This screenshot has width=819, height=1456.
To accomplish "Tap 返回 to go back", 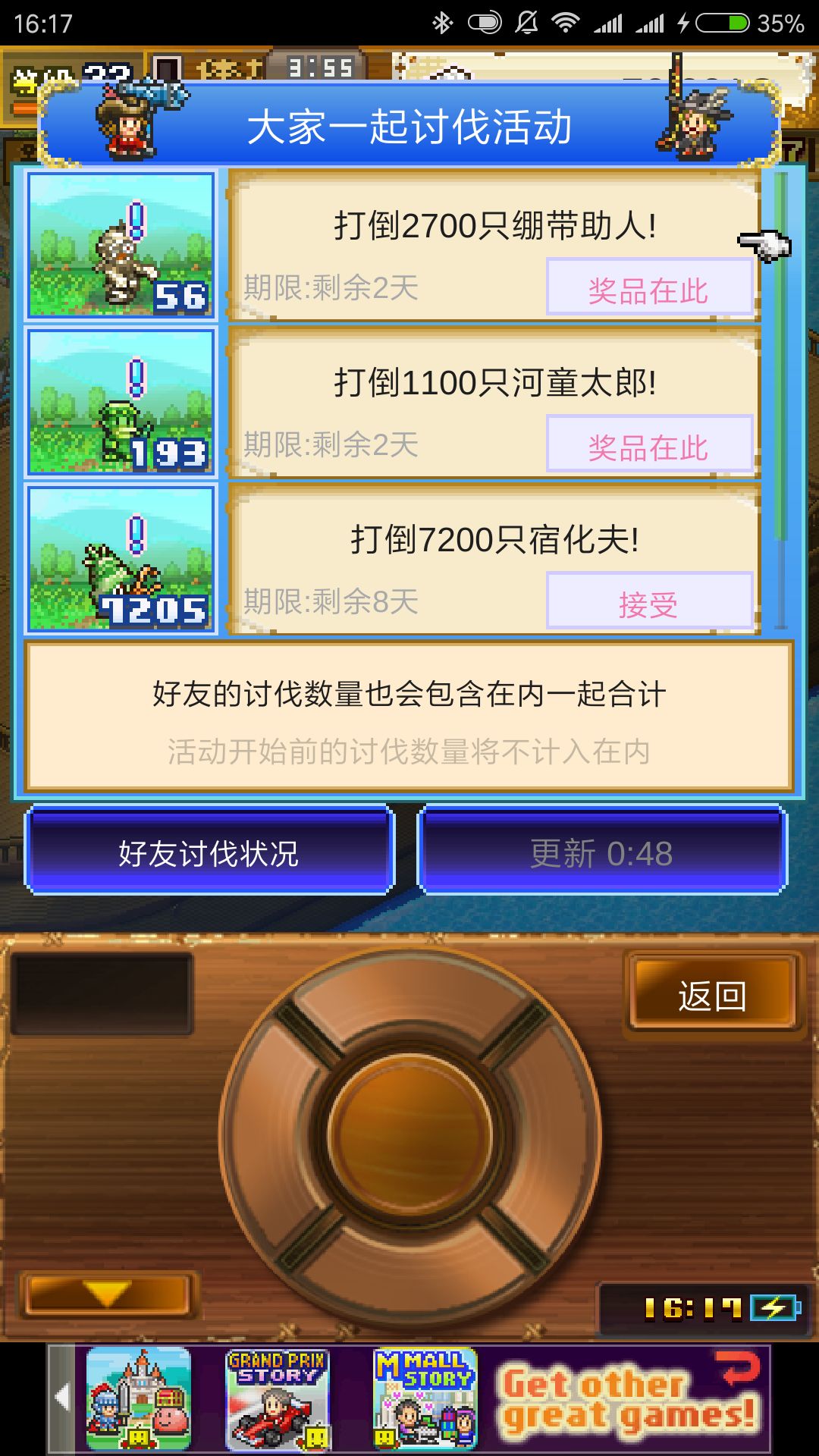I will coord(712,995).
